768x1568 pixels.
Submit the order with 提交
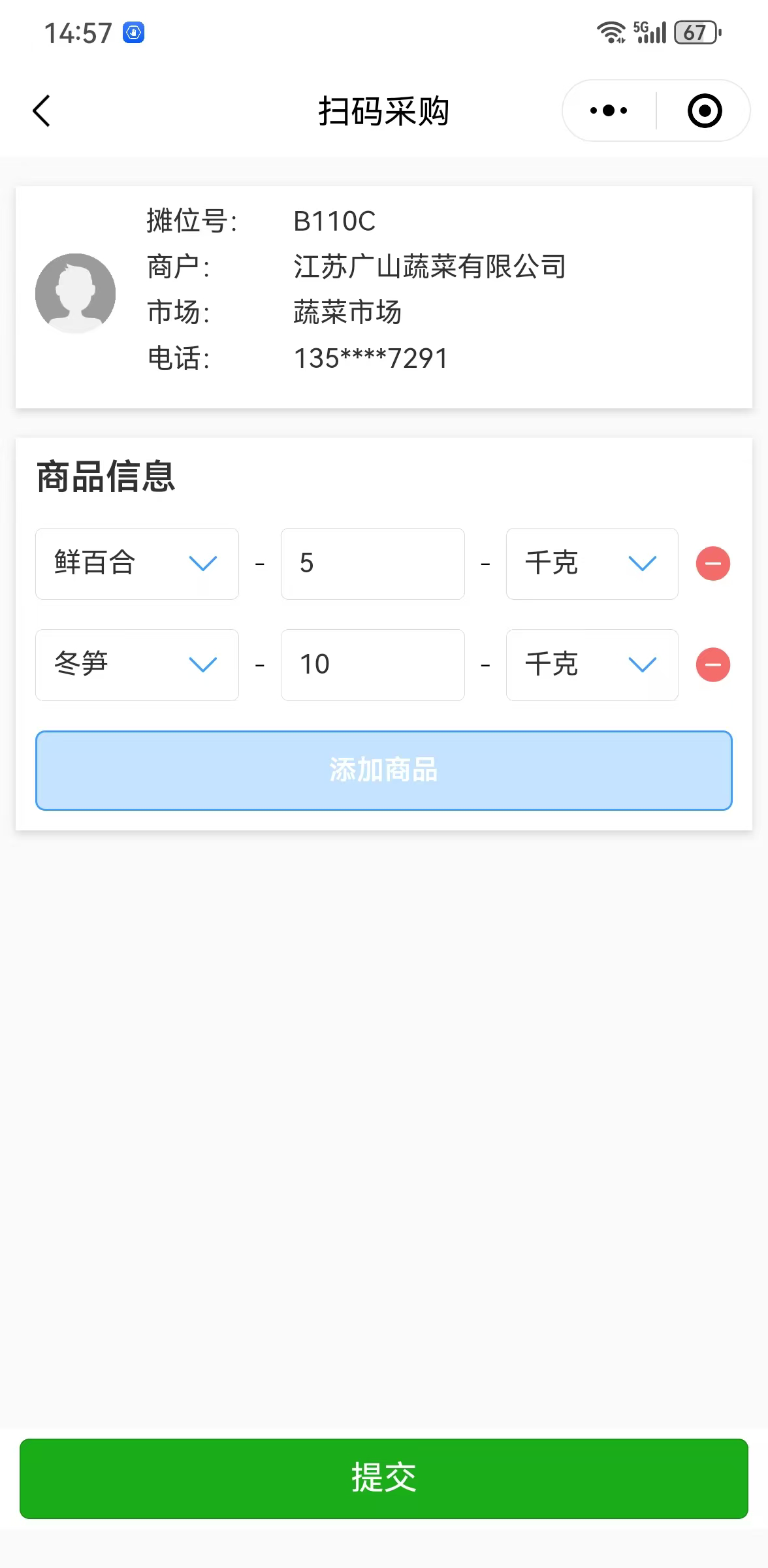(384, 1478)
